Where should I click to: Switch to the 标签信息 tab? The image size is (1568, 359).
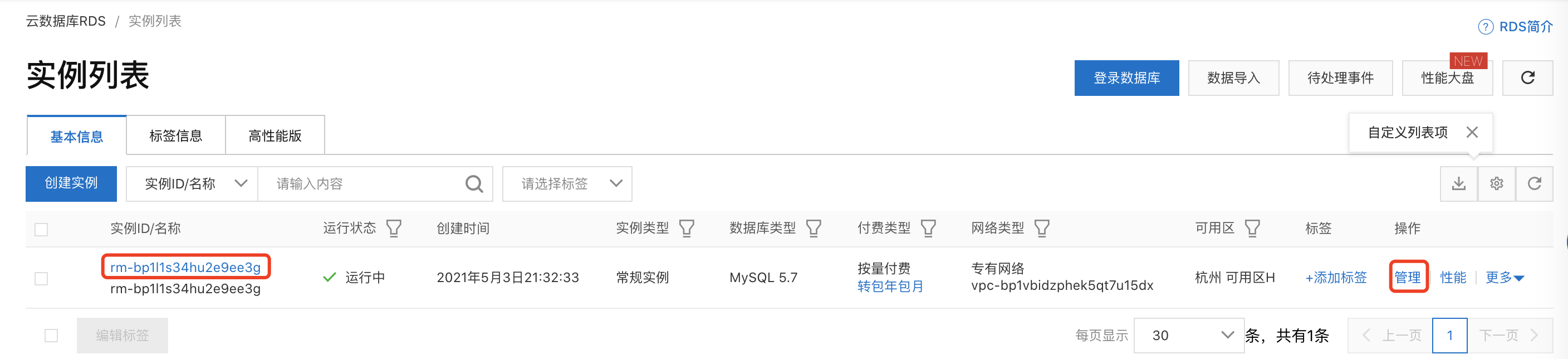point(175,136)
